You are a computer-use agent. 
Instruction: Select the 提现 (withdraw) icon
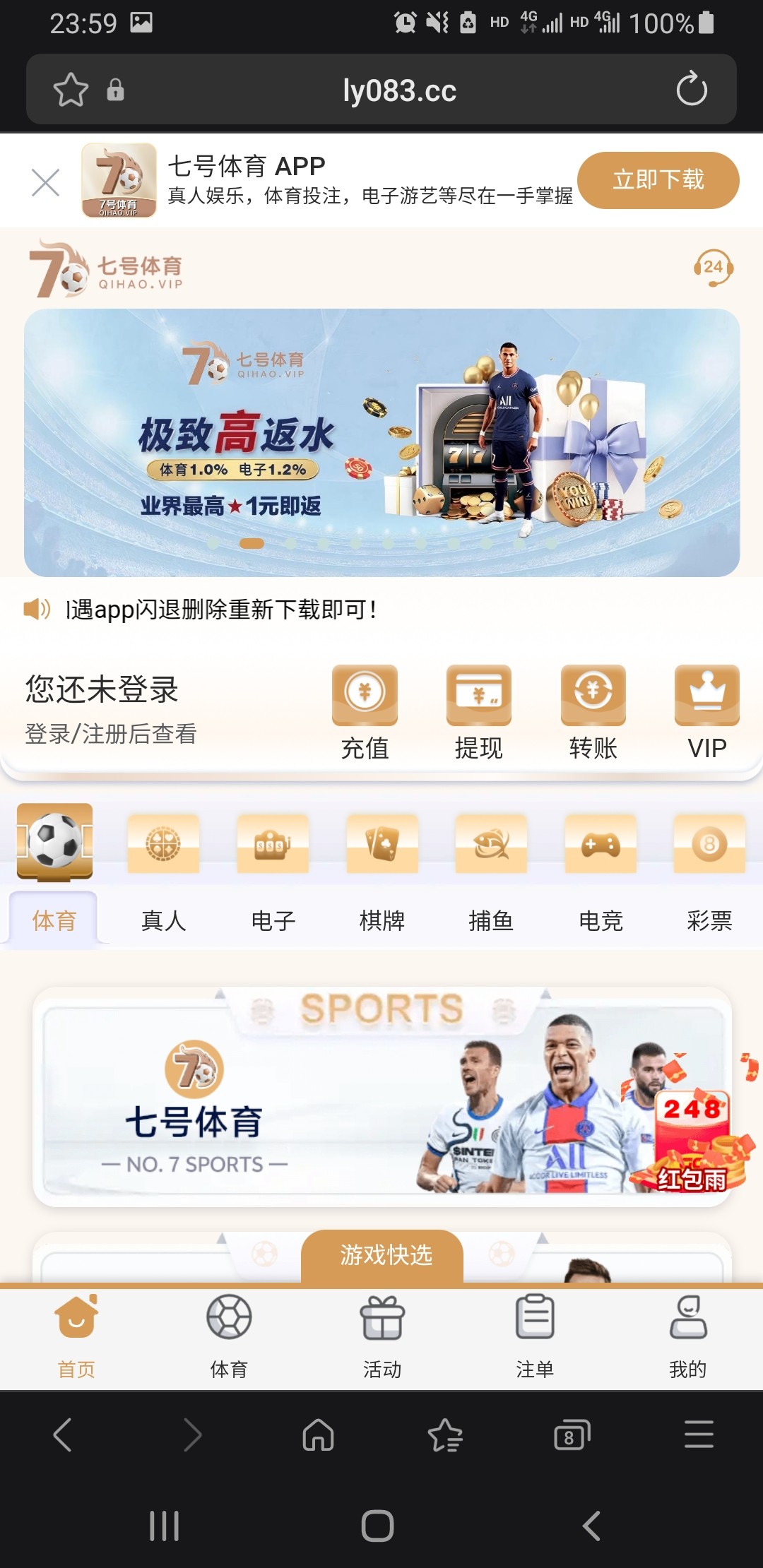479,696
